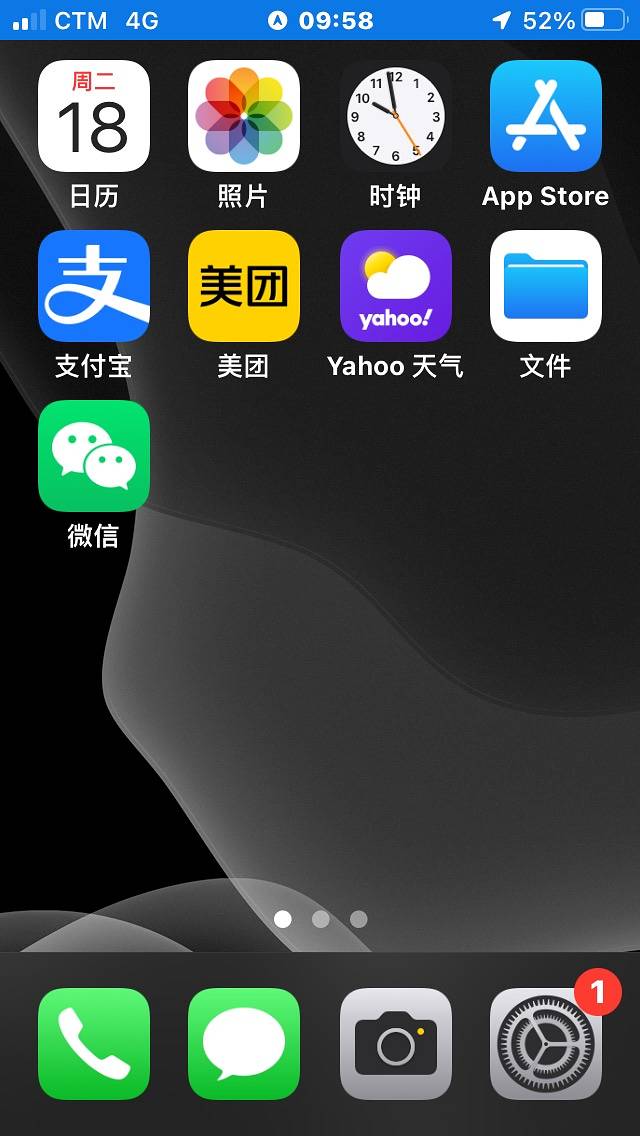The width and height of the screenshot is (640, 1136).
Task: Open the 日历 calendar app
Action: coord(94,116)
